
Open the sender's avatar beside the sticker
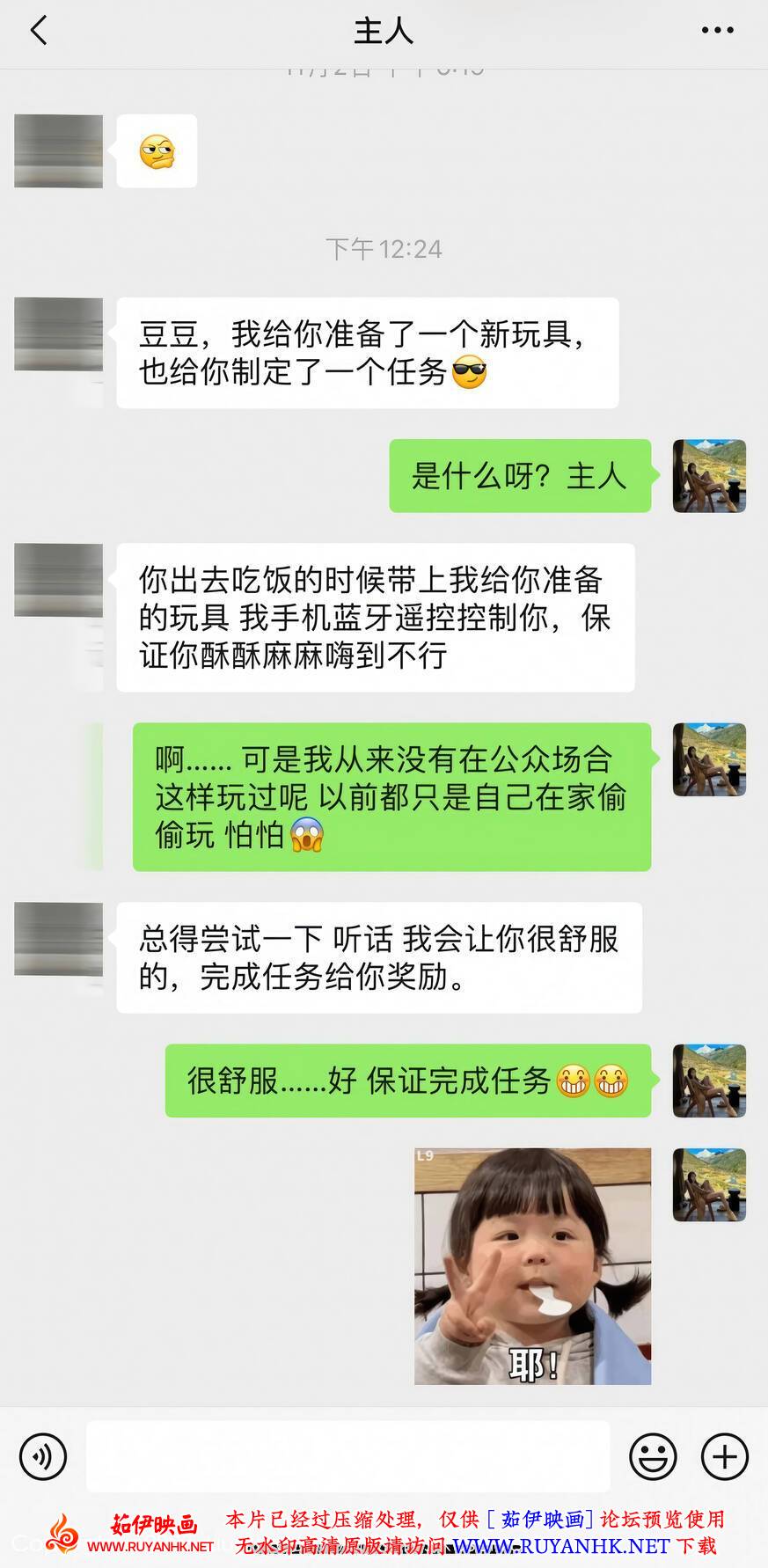(709, 1184)
